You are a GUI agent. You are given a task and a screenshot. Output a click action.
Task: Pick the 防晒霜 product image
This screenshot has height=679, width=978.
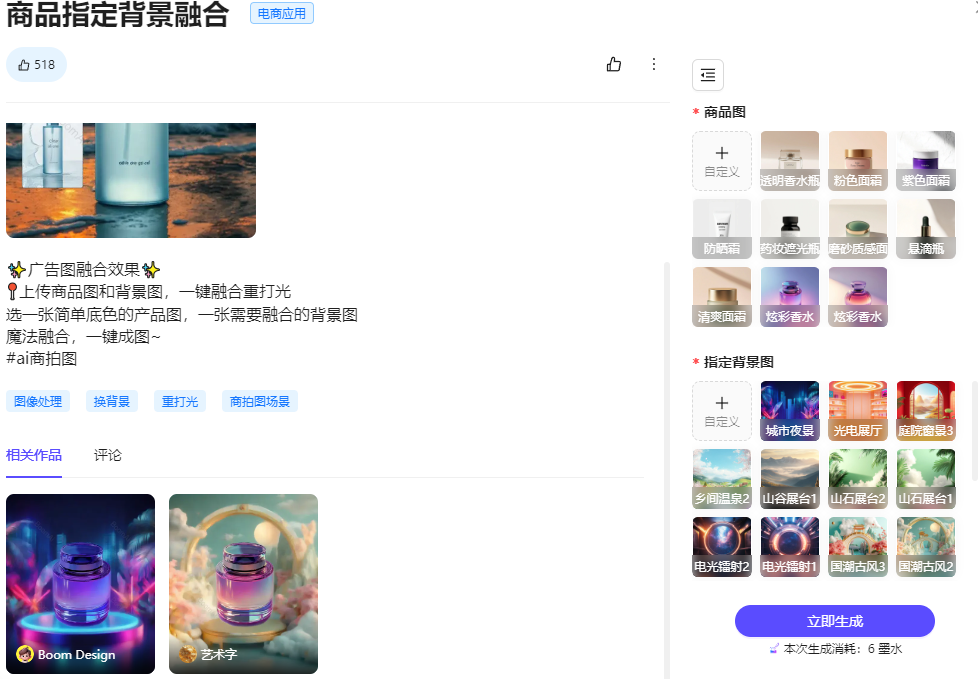pos(722,228)
